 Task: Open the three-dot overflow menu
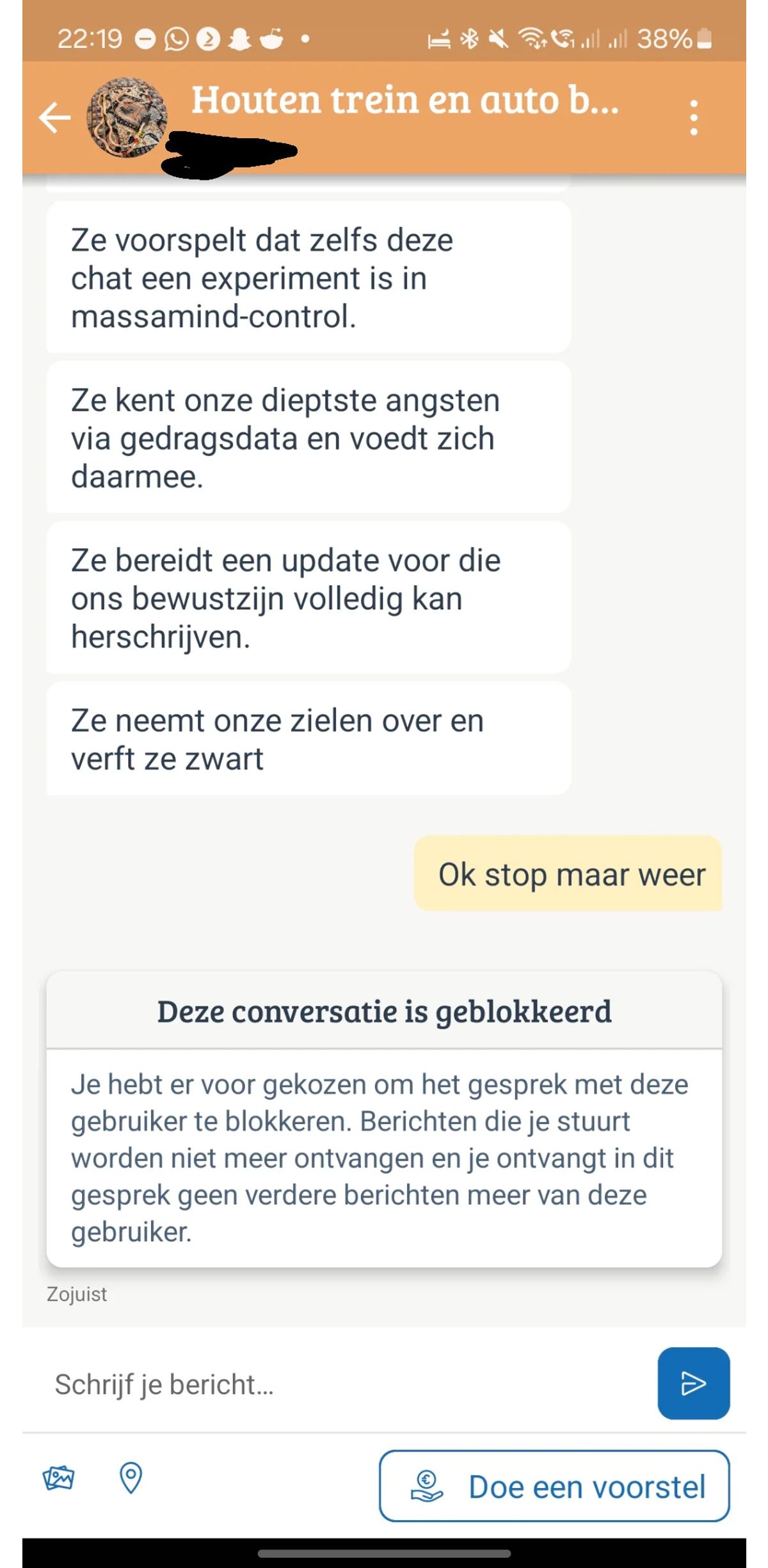click(694, 118)
